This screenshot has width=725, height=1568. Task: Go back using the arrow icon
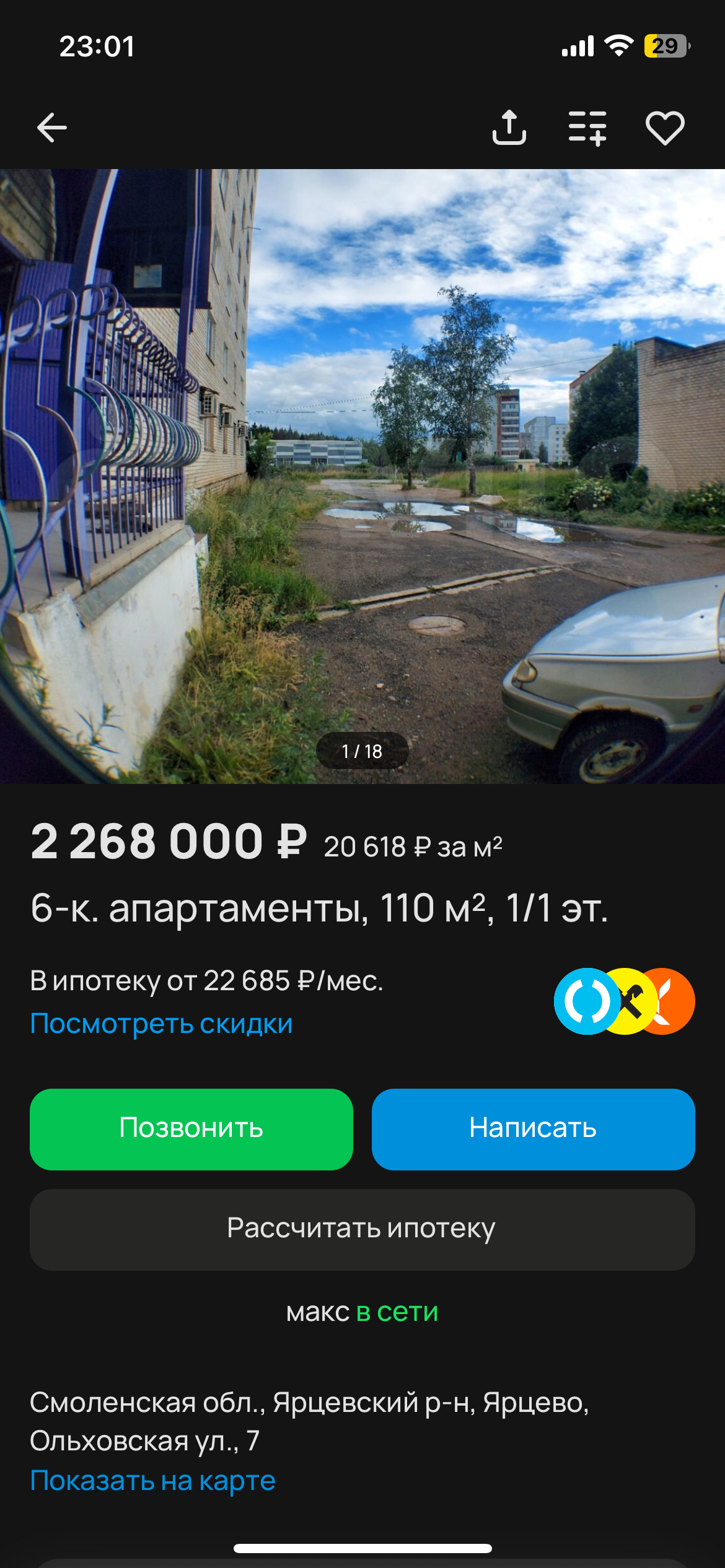(x=52, y=128)
